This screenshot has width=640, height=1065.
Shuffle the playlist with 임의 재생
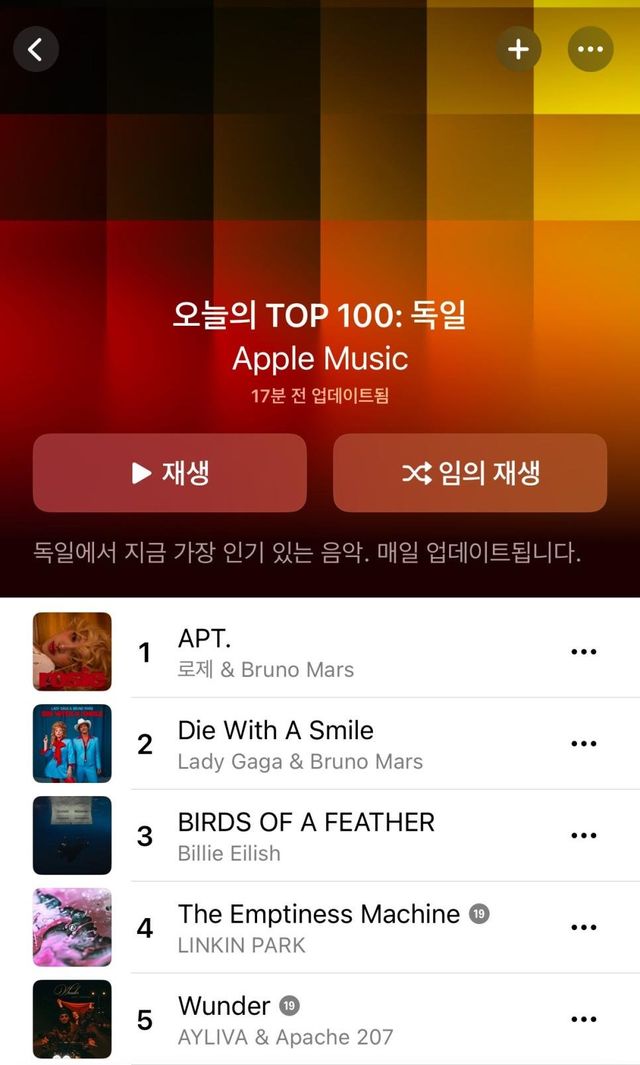[x=470, y=473]
